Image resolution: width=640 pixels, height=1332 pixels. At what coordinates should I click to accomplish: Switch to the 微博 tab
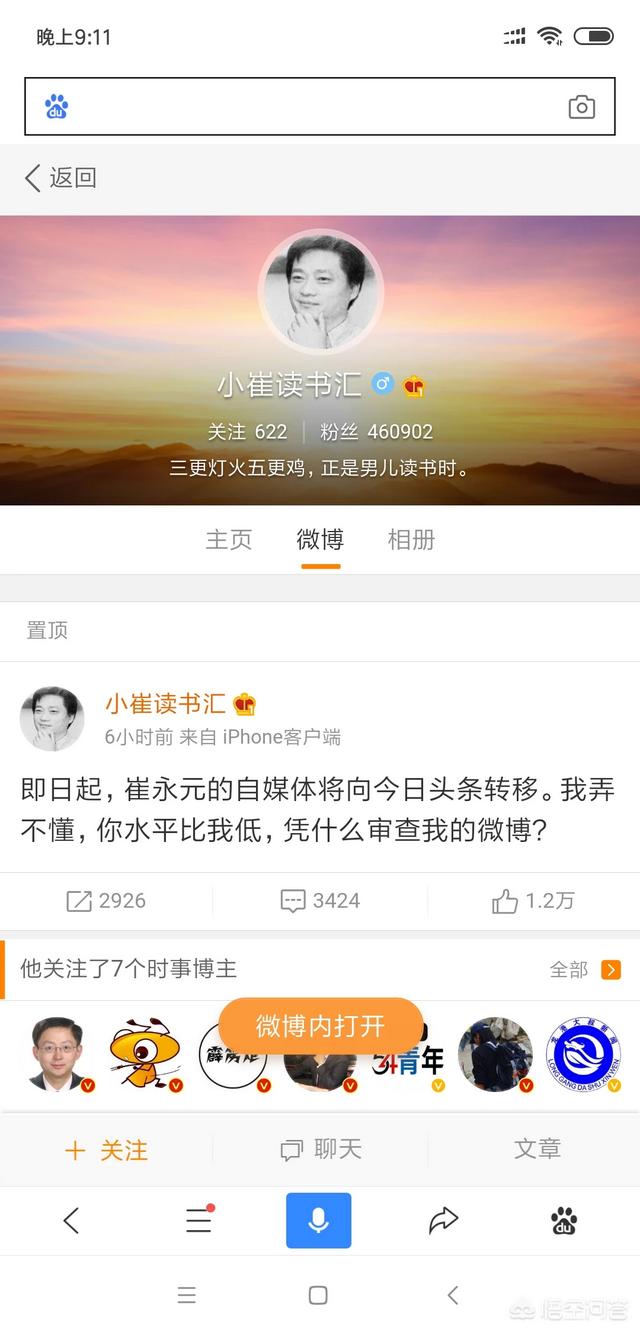tap(320, 540)
